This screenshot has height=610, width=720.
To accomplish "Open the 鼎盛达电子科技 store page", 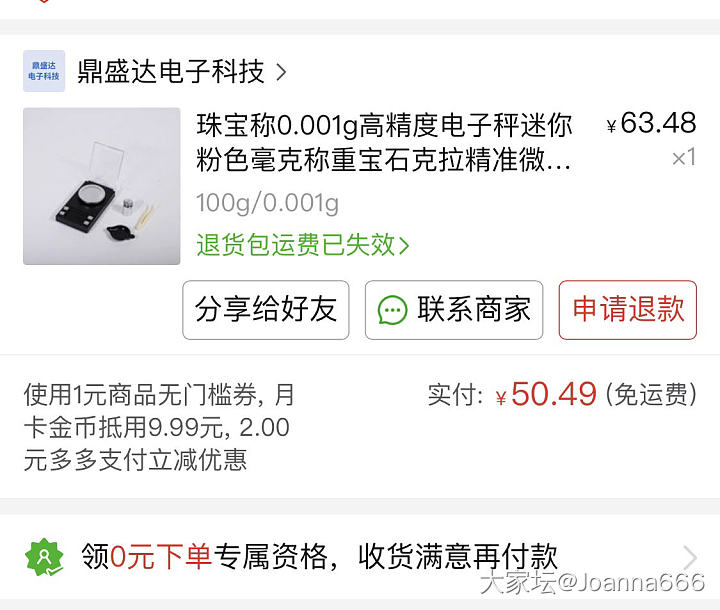I will pyautogui.click(x=170, y=72).
